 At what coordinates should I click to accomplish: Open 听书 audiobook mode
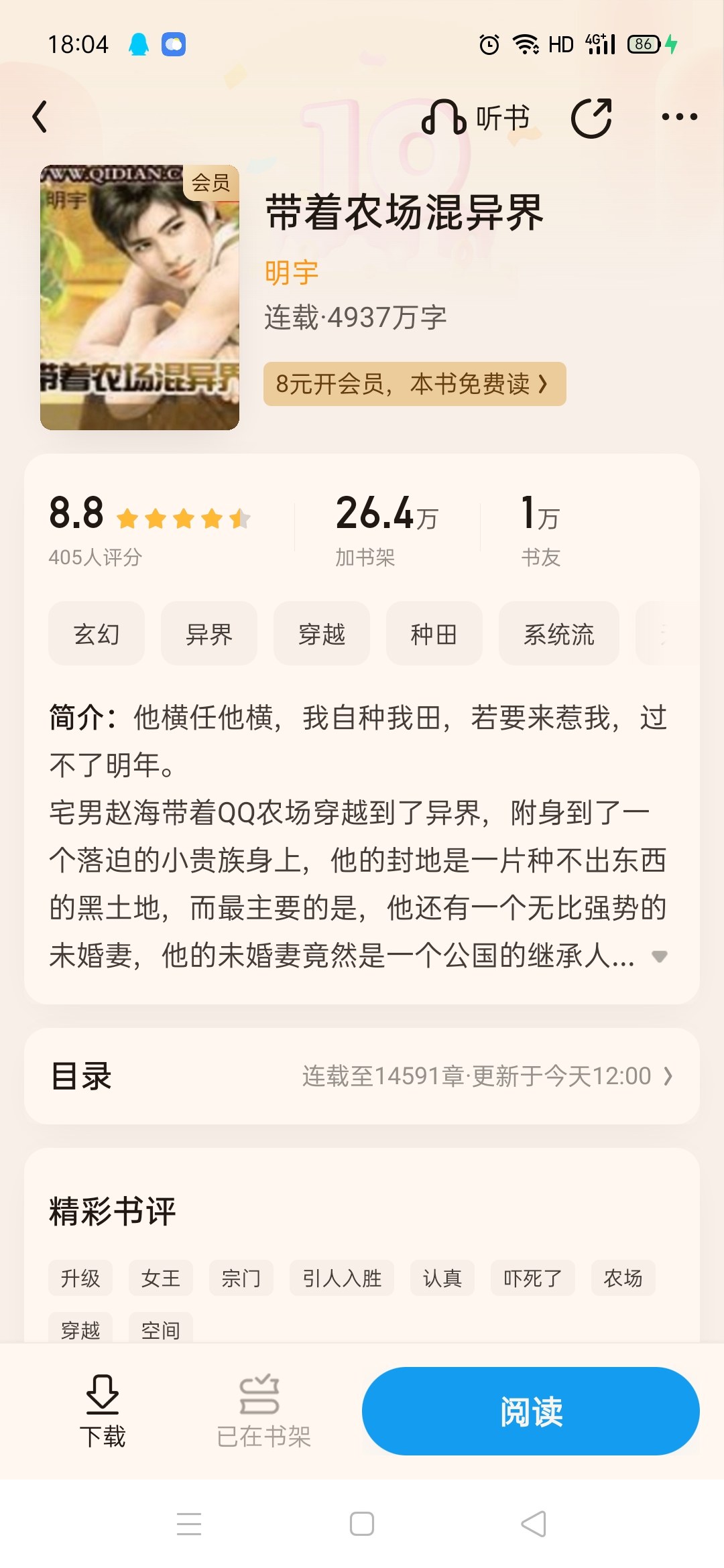coord(476,118)
